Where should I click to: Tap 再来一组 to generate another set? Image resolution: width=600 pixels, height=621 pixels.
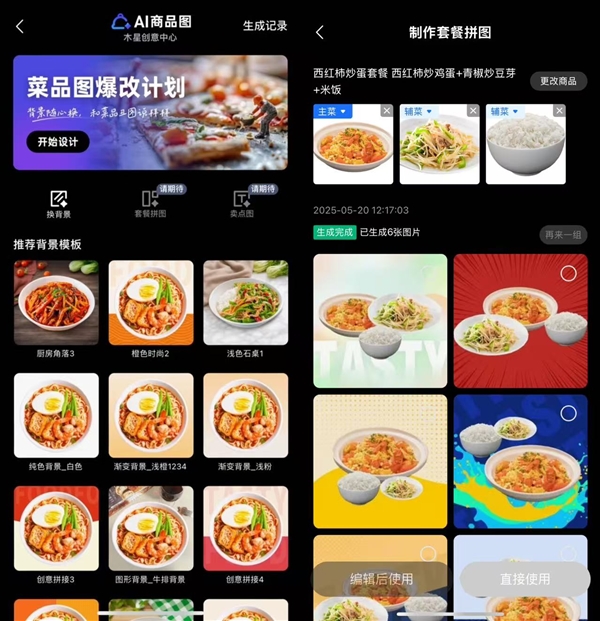563,235
